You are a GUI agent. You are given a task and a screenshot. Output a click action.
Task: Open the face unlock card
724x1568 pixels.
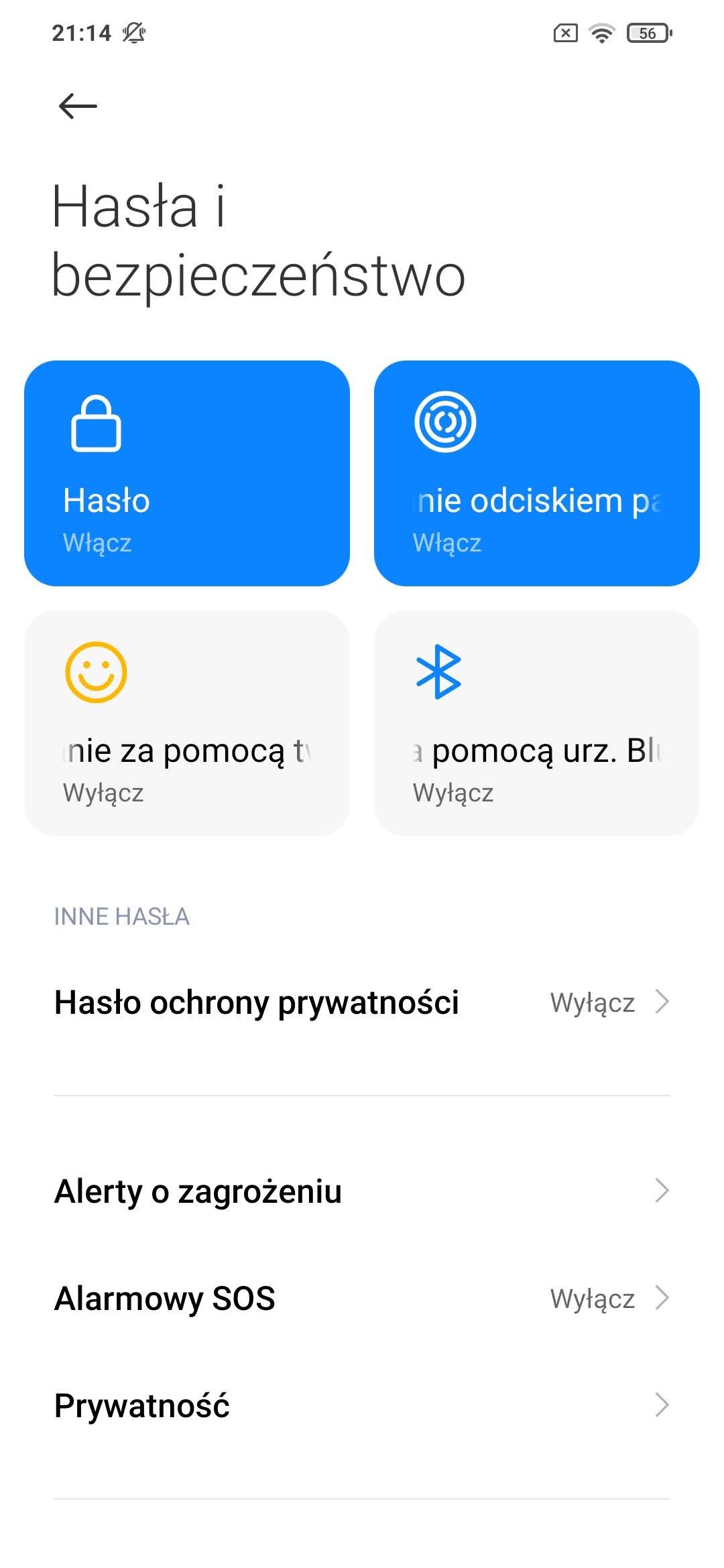pyautogui.click(x=187, y=723)
